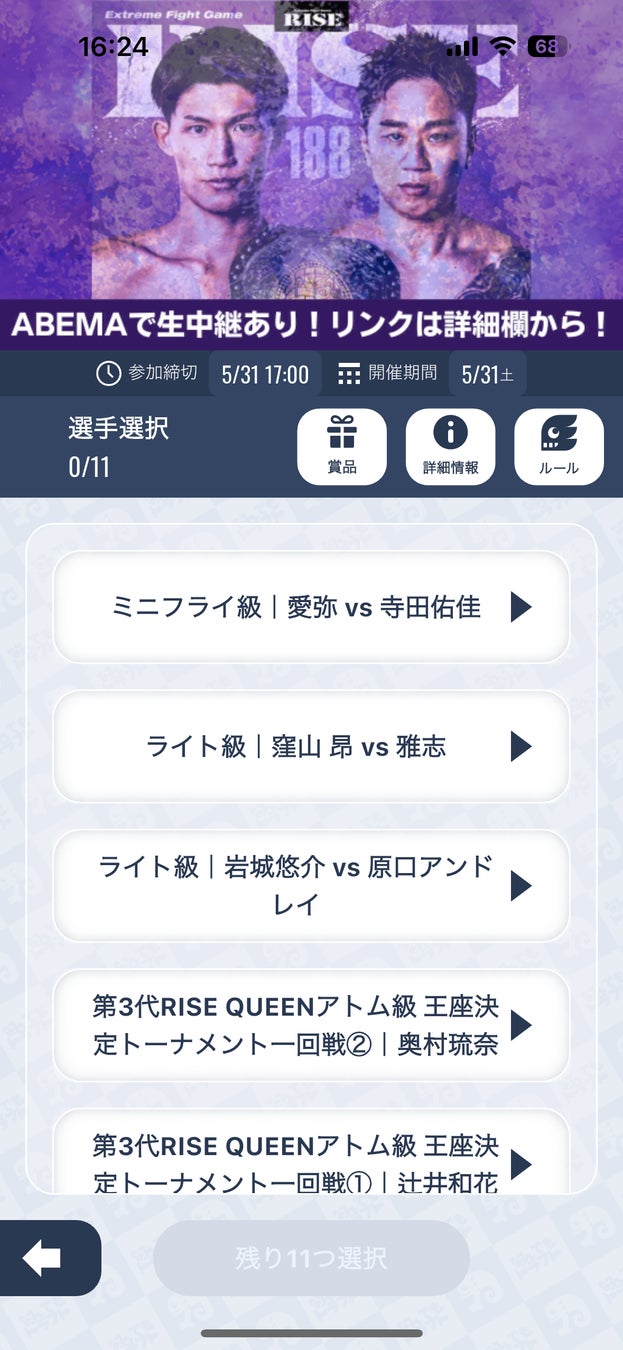This screenshot has height=1350, width=623.
Task: Open tournament match ① with 辻井和花
Action: tap(311, 1155)
